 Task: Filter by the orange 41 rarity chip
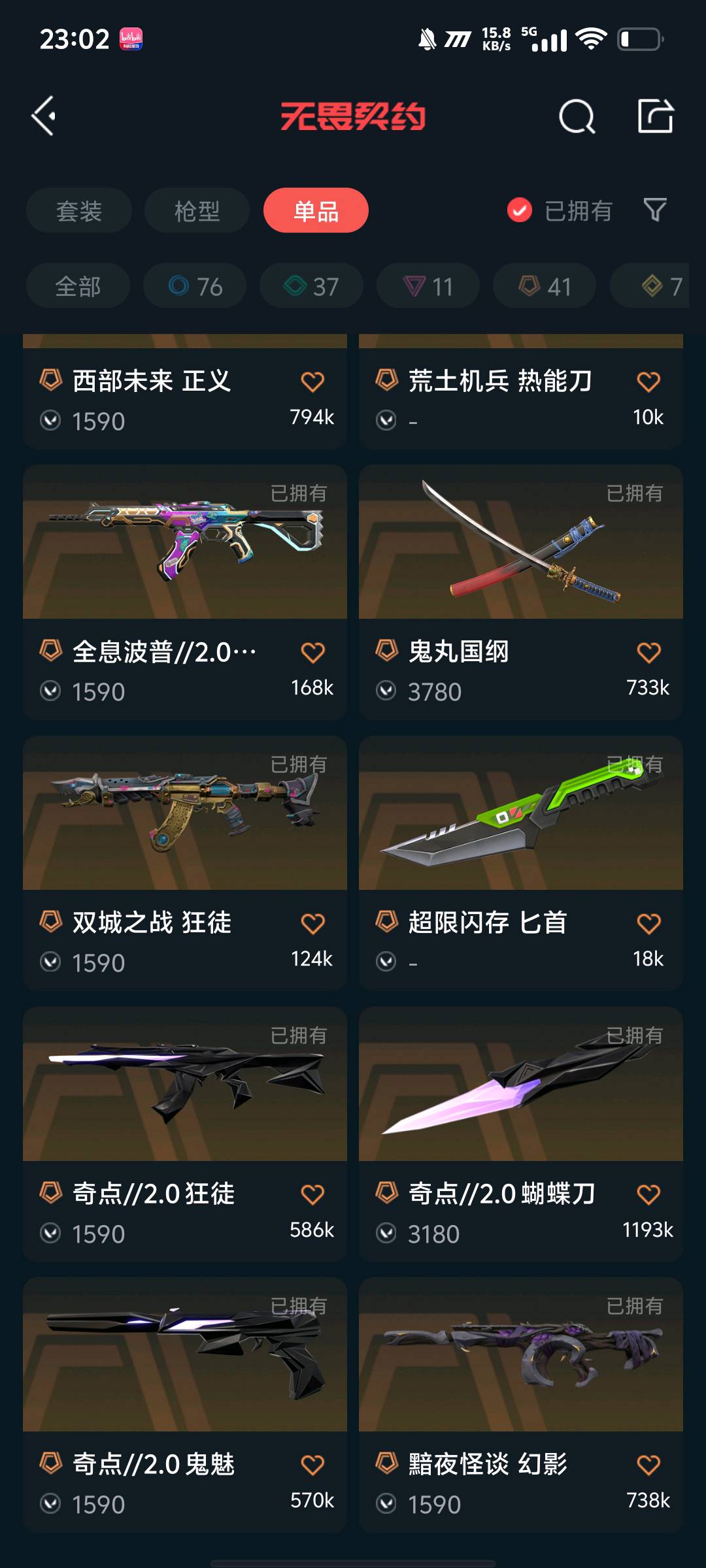[x=545, y=286]
